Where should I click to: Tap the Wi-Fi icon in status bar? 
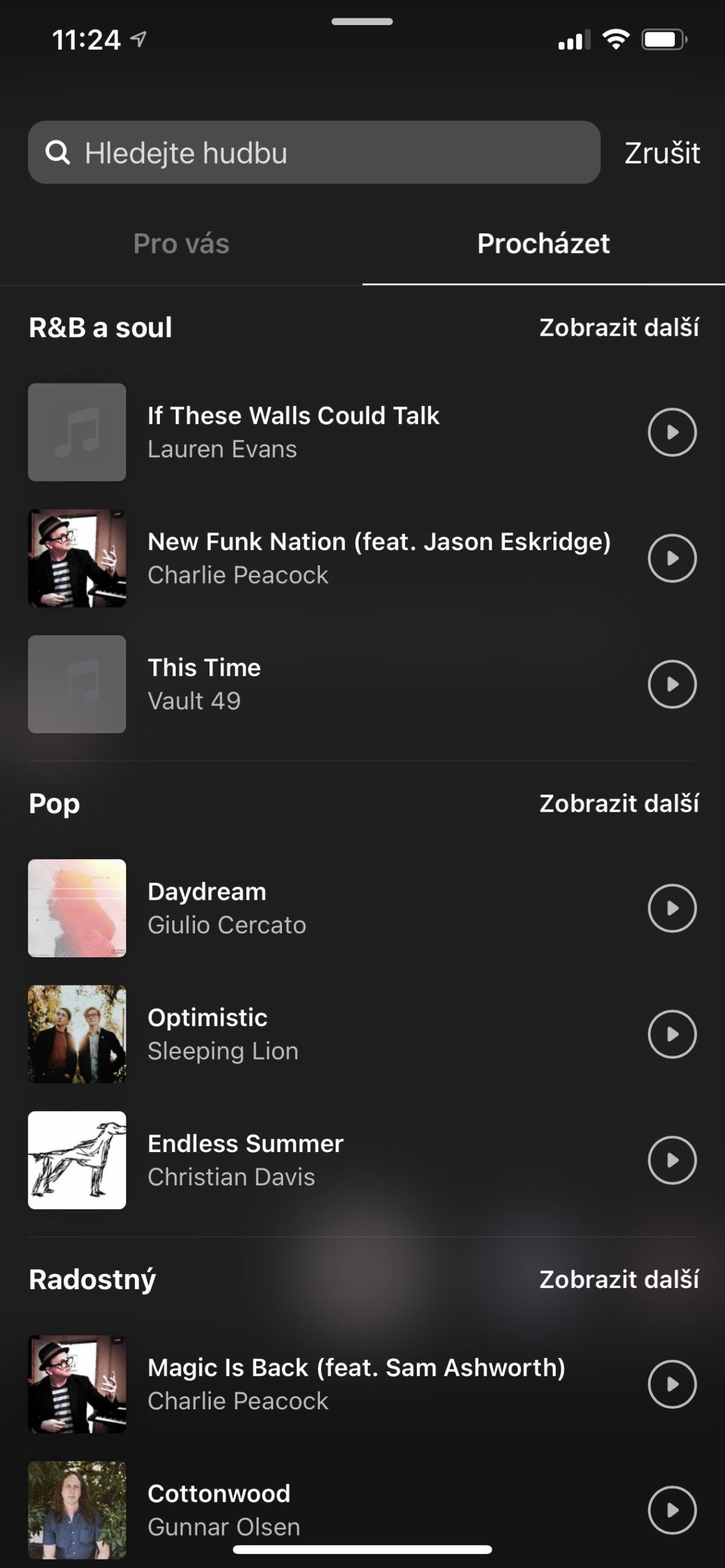tap(615, 39)
